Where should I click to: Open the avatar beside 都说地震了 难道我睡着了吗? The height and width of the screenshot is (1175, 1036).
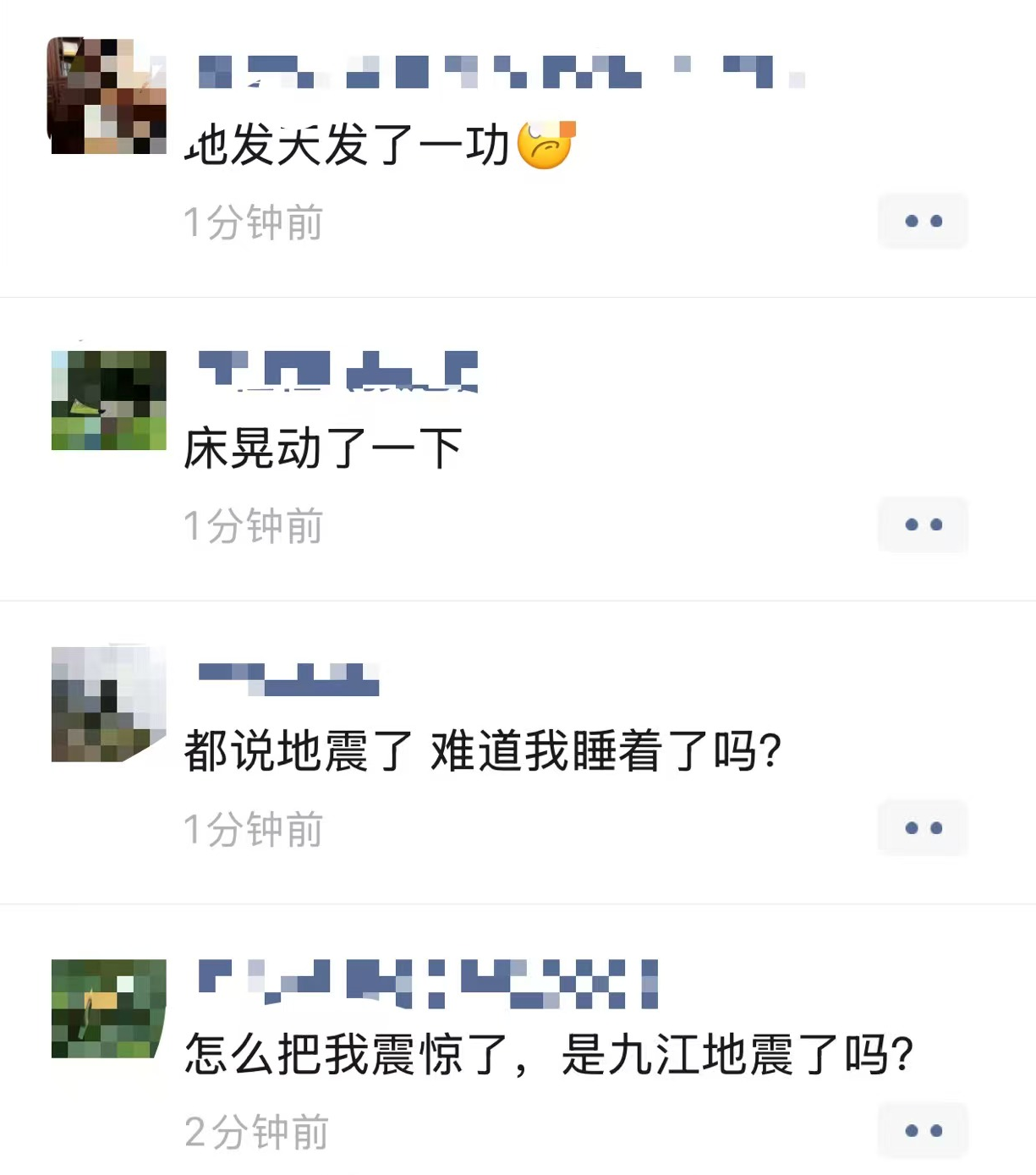pos(108,704)
